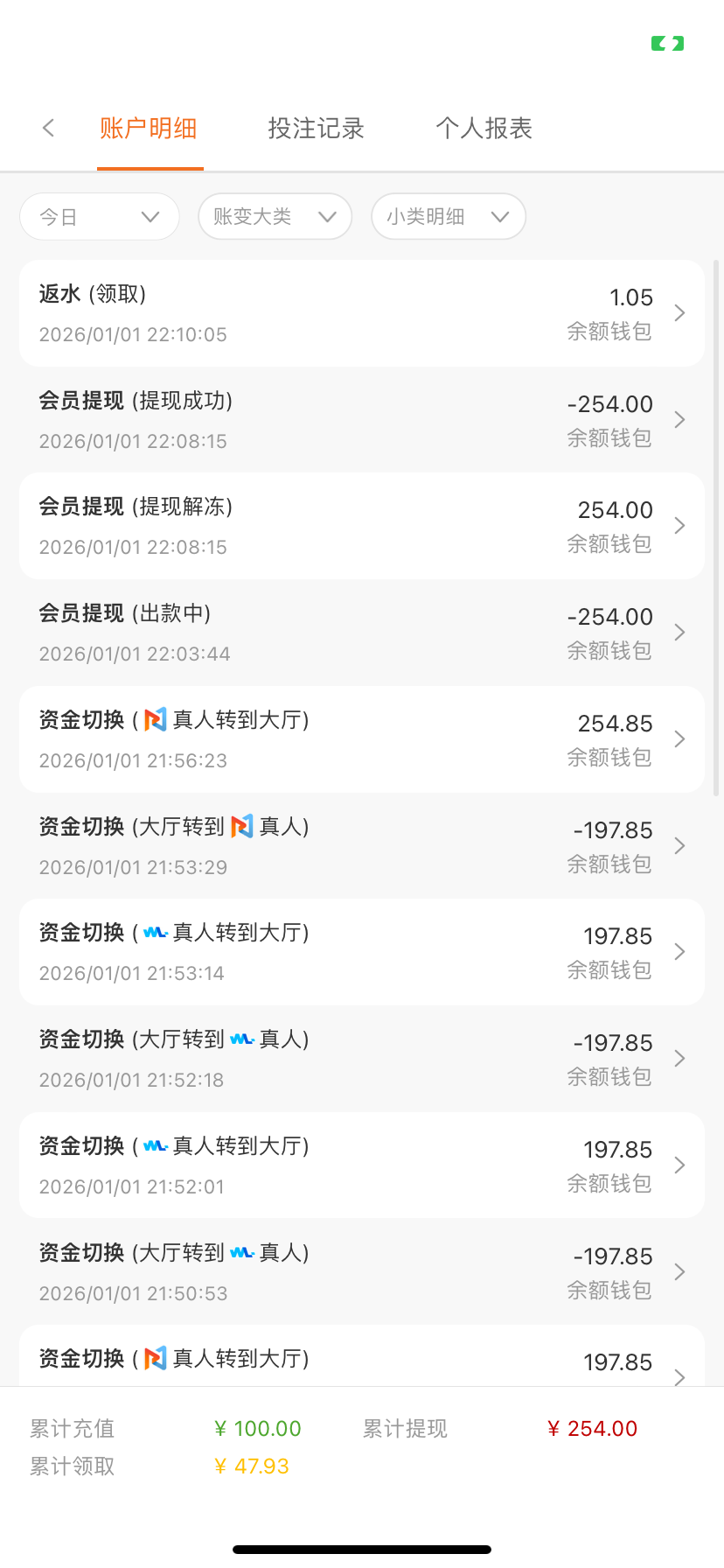Image resolution: width=724 pixels, height=1568 pixels.
Task: Switch to the 个人报表 tab
Action: coord(484,129)
